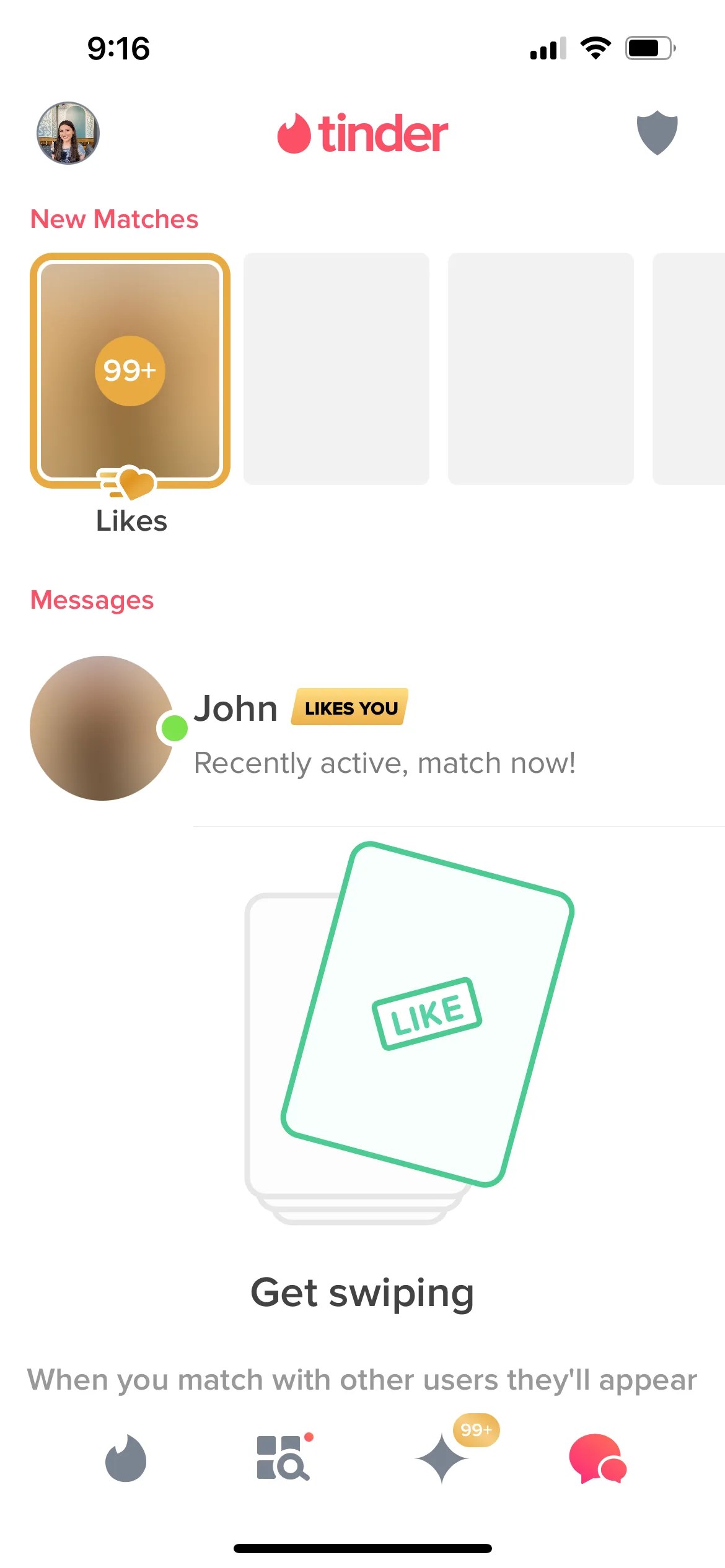Screen dimensions: 725x1568
Task: Tap the Tinder flame logo in header
Action: click(362, 132)
